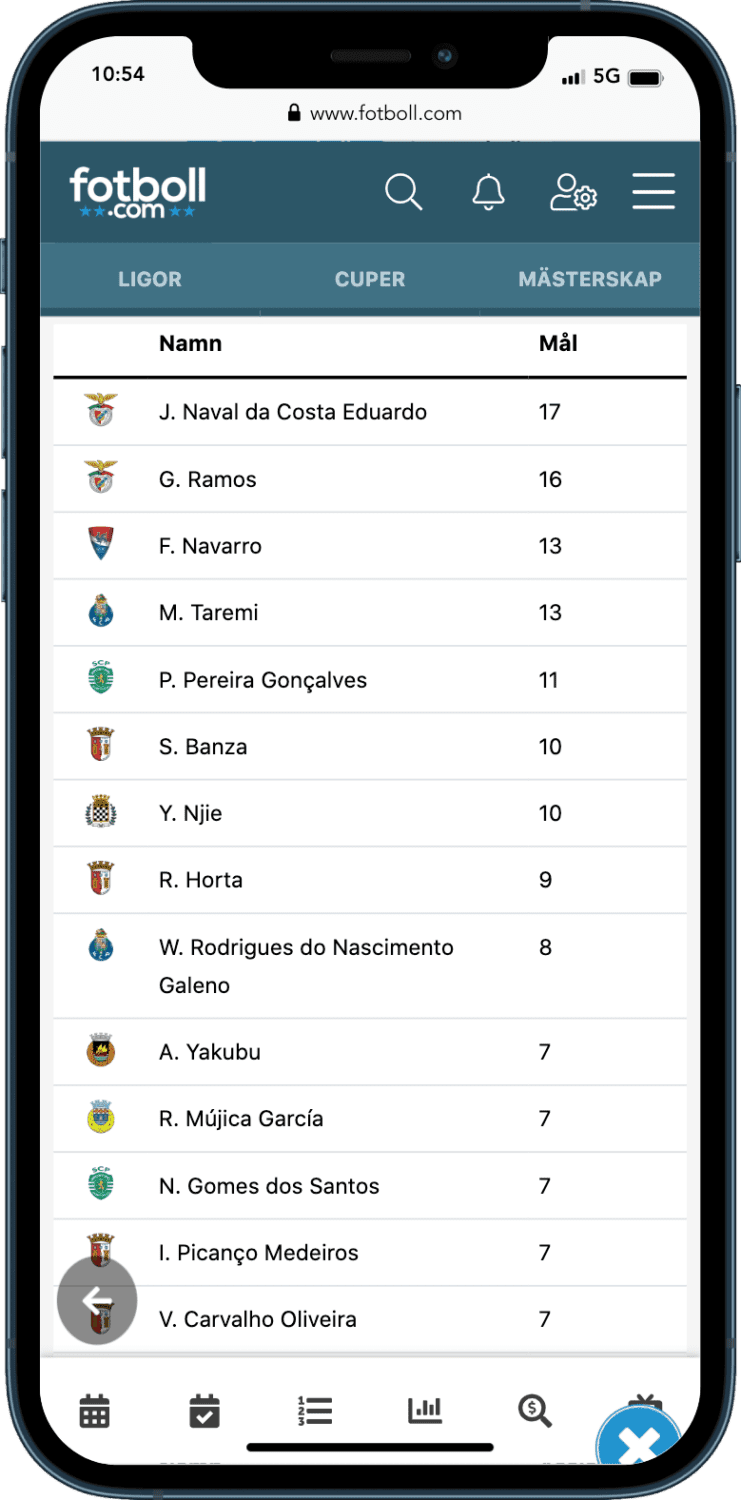Viewport: 741px width, 1500px height.
Task: Open the search magnifier in the header
Action: click(404, 192)
